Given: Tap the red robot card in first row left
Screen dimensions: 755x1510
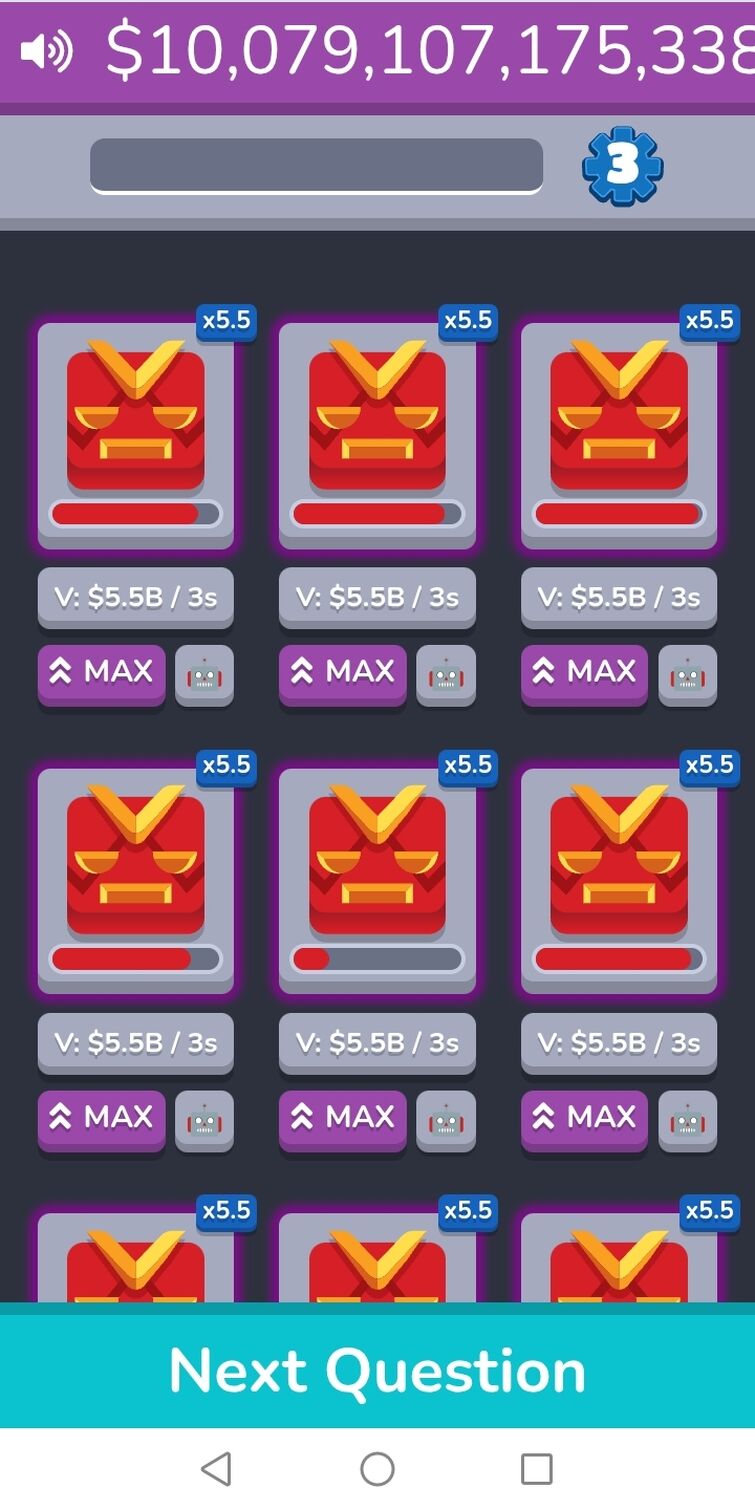Looking at the screenshot, I should (x=136, y=432).
